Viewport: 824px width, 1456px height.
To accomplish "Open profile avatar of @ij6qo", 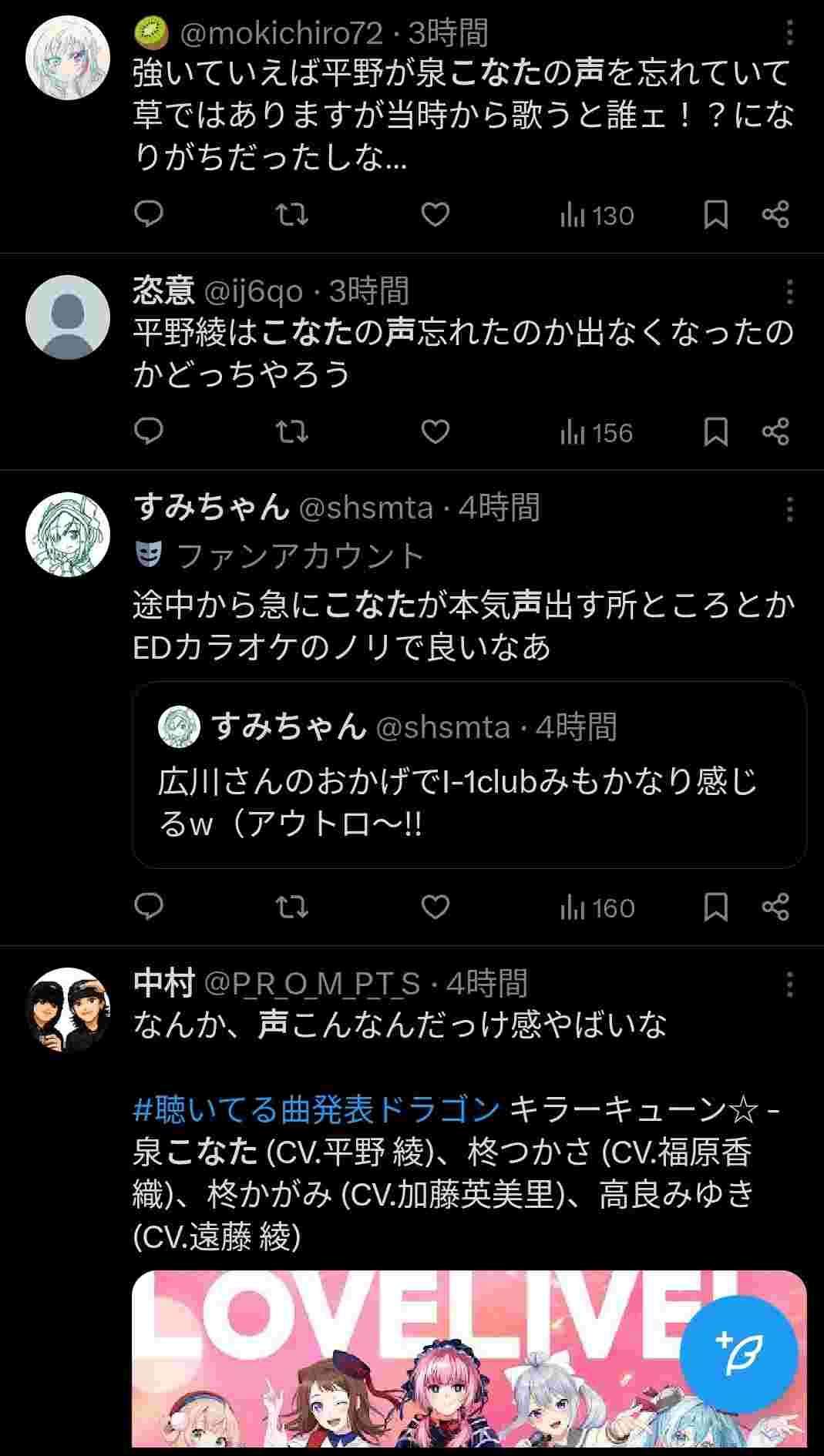I will pos(68,317).
